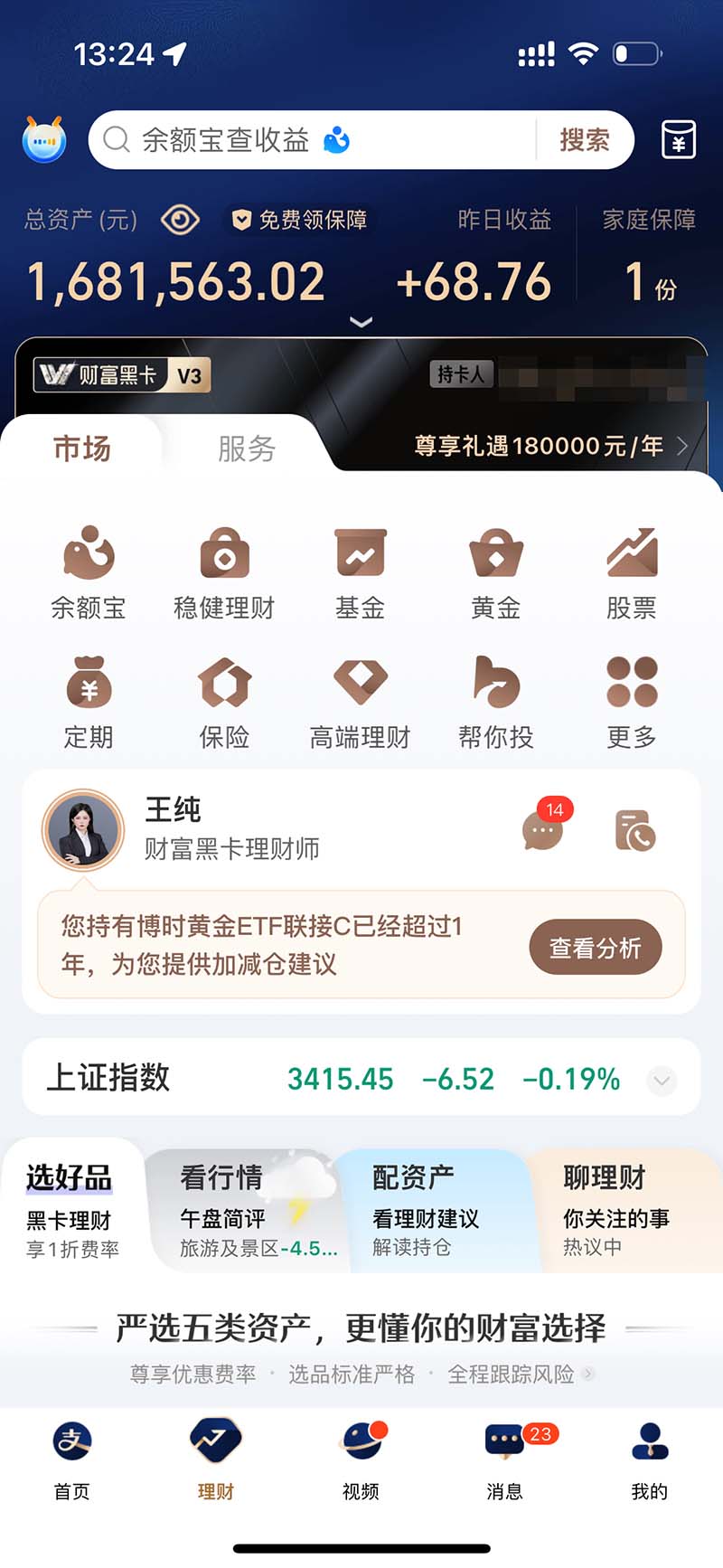Tap the 查看分析 analysis button

pyautogui.click(x=595, y=947)
